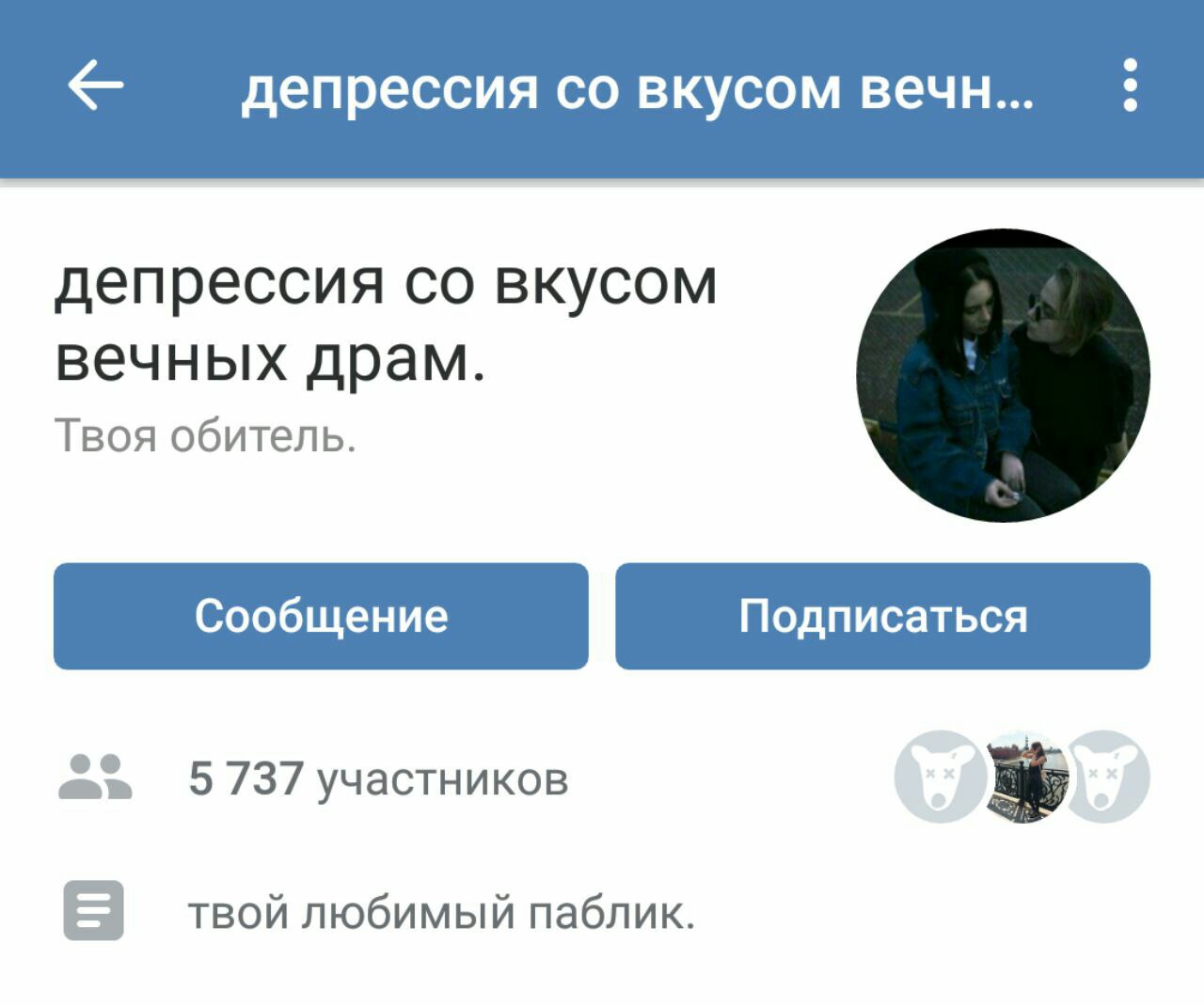Open the community's round avatar photo
This screenshot has width=1204, height=1006.
click(1003, 375)
